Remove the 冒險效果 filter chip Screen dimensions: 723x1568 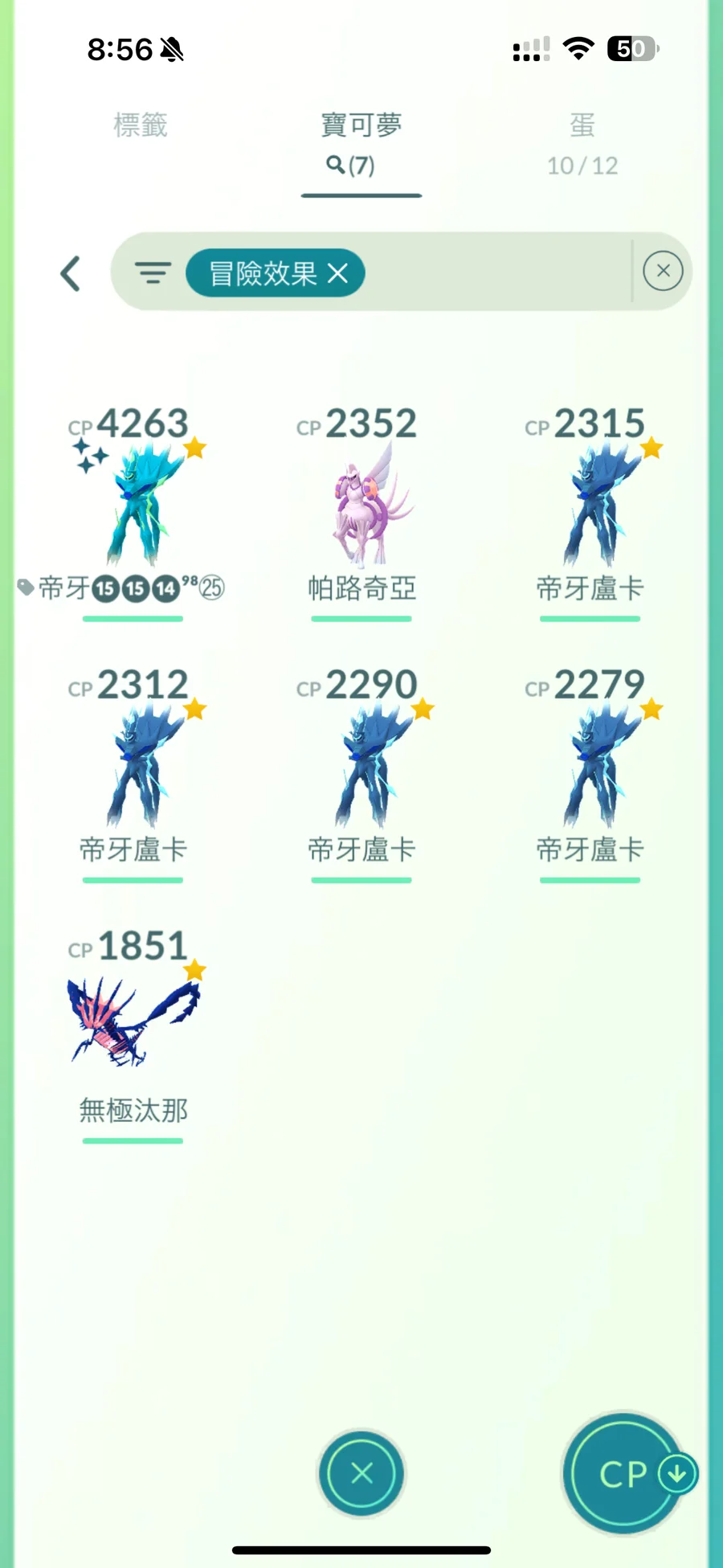click(x=338, y=273)
